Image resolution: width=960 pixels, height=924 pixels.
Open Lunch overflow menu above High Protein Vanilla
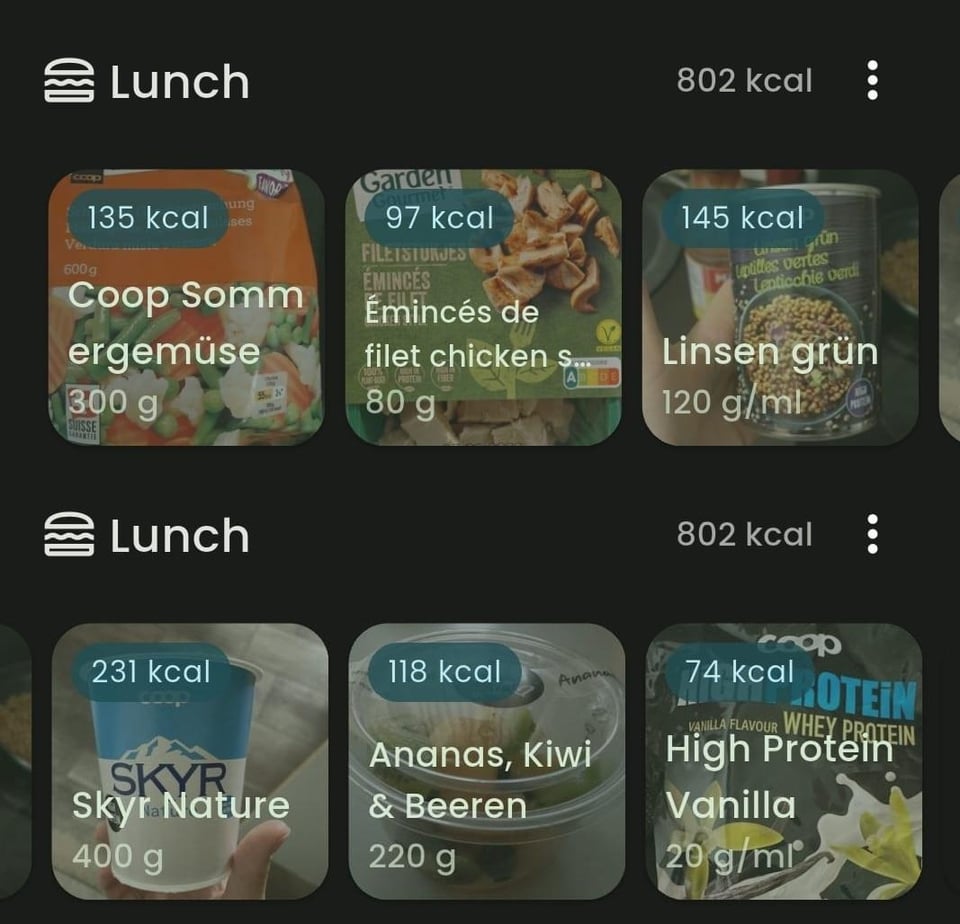click(872, 534)
